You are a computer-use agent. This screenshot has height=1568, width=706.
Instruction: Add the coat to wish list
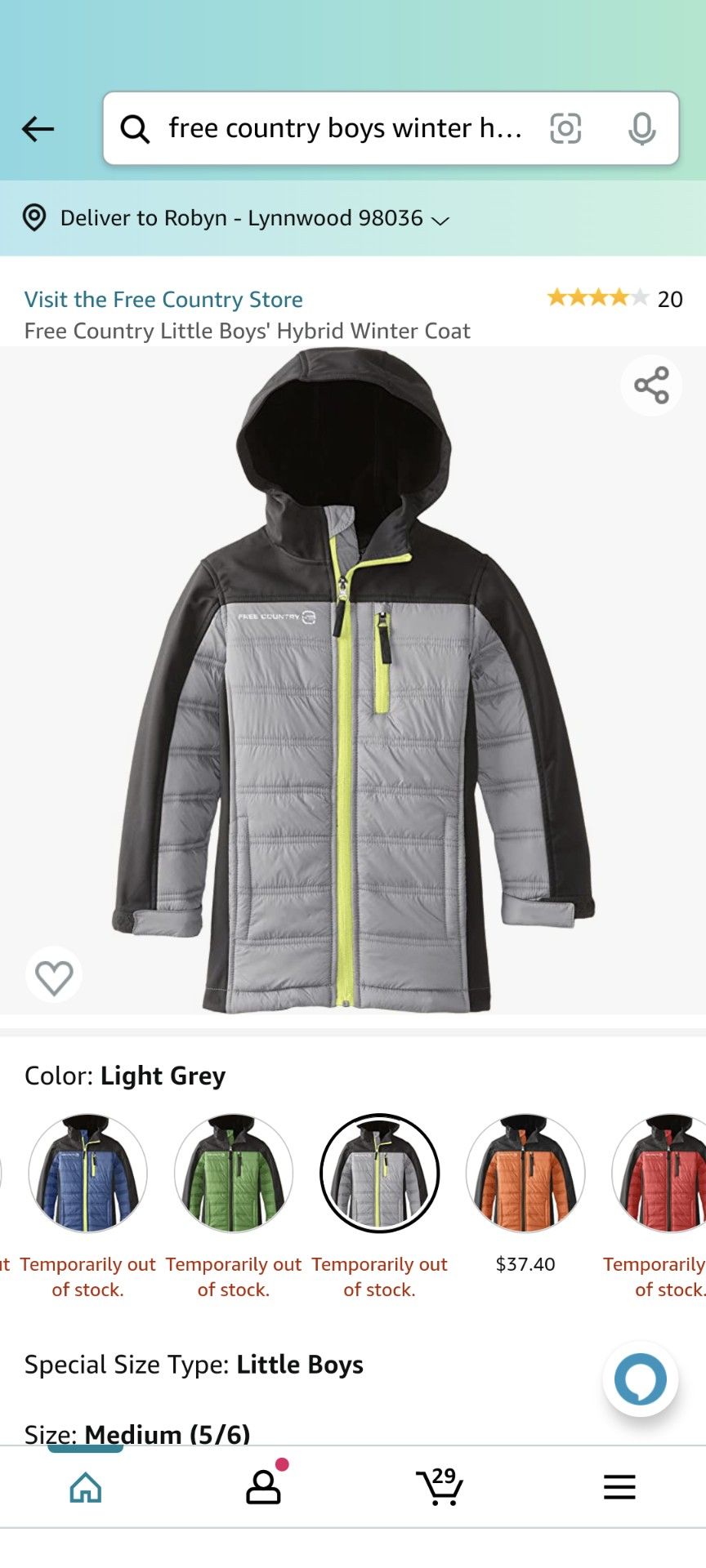pyautogui.click(x=54, y=976)
